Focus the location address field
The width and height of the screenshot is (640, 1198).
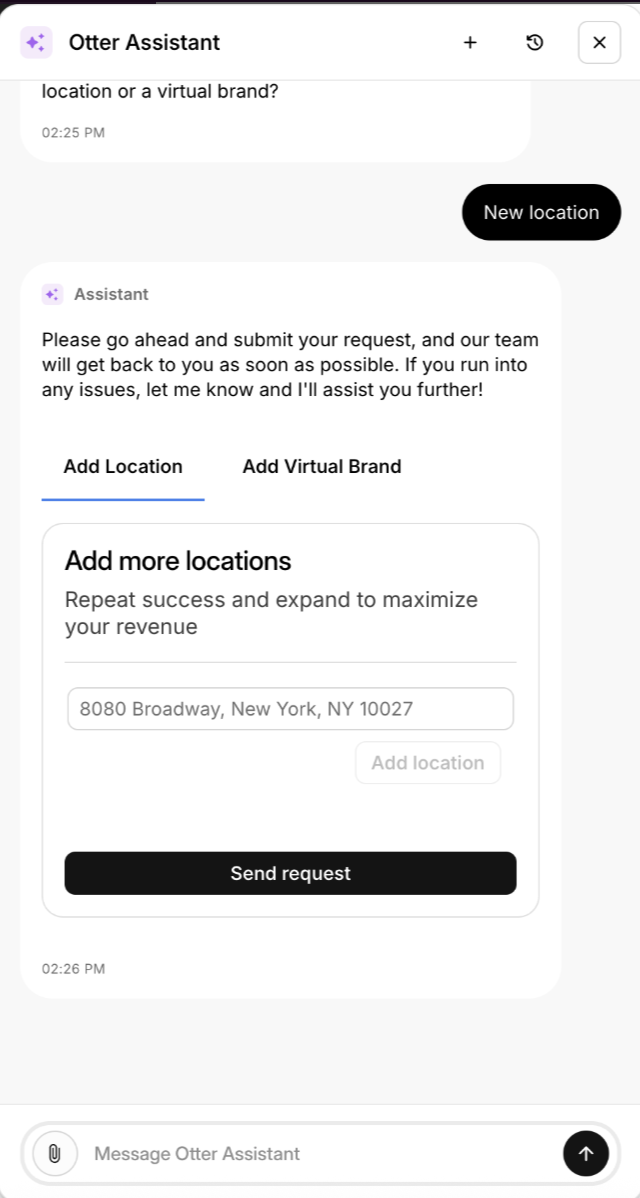tap(290, 709)
